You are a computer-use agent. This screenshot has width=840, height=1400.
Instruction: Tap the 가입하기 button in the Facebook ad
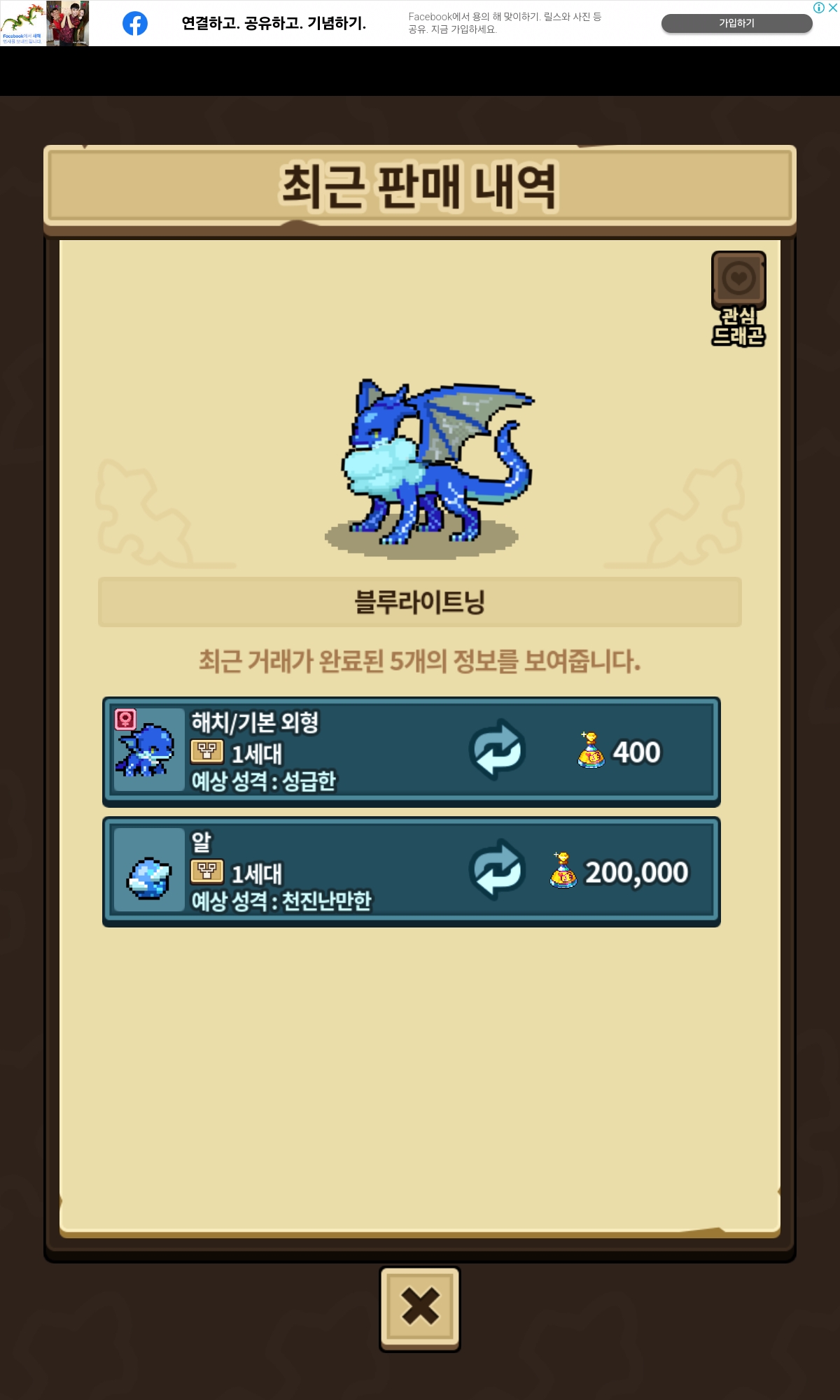[x=736, y=23]
